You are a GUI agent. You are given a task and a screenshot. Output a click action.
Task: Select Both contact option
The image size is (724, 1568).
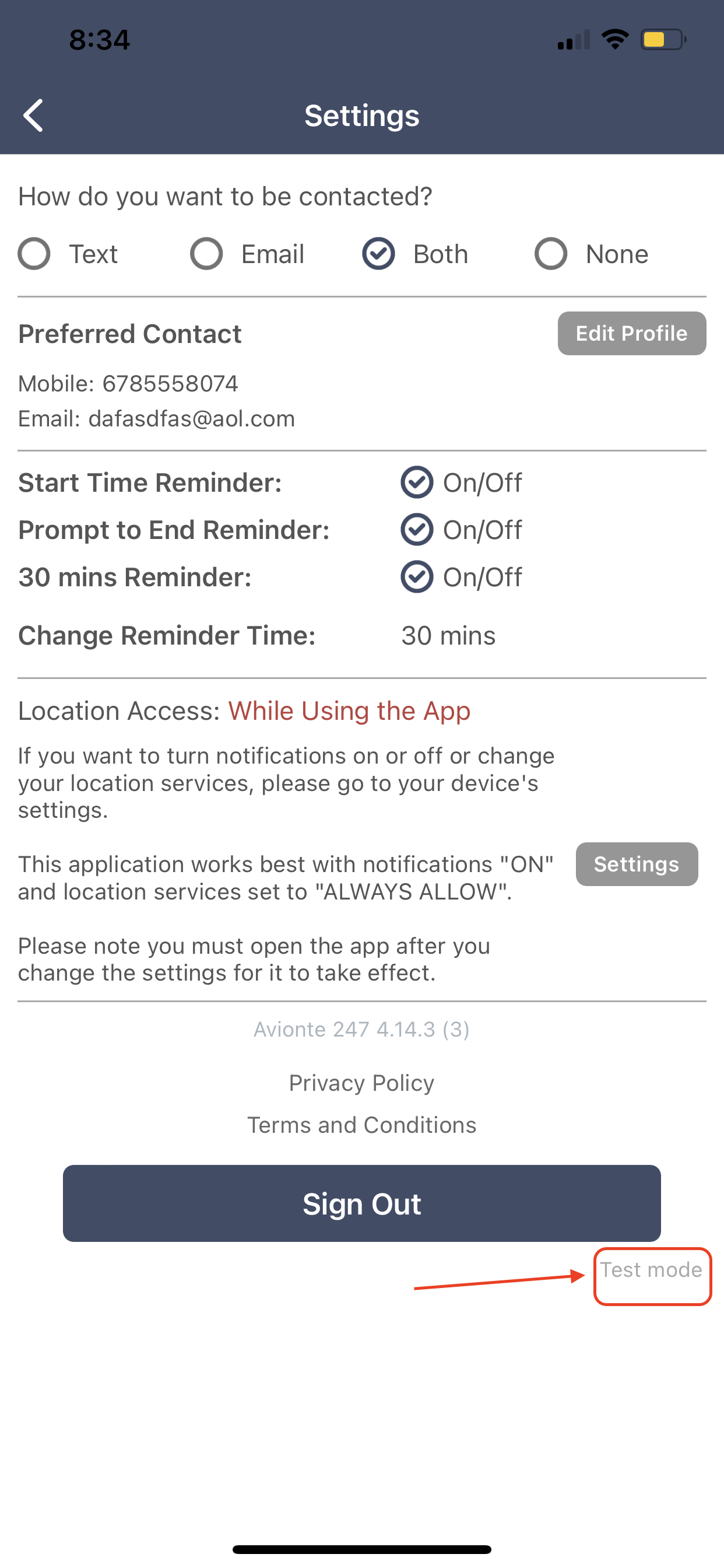tap(379, 254)
